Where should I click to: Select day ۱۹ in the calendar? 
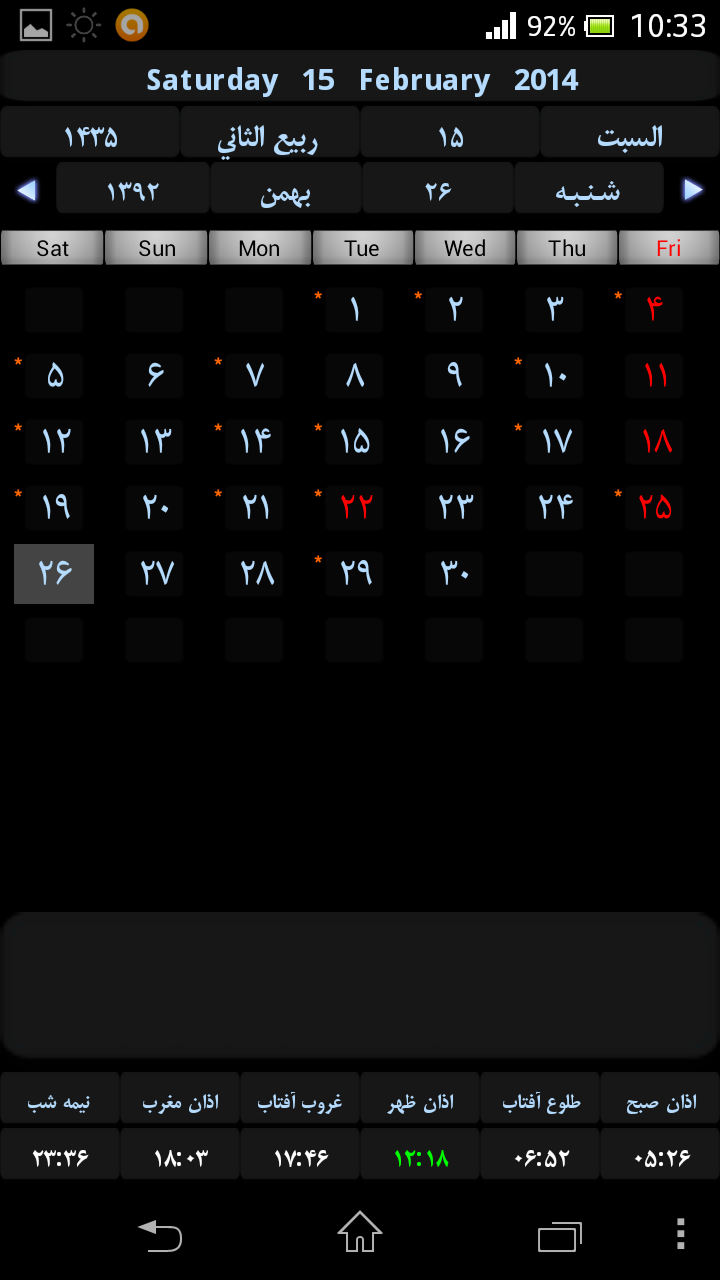coord(54,507)
